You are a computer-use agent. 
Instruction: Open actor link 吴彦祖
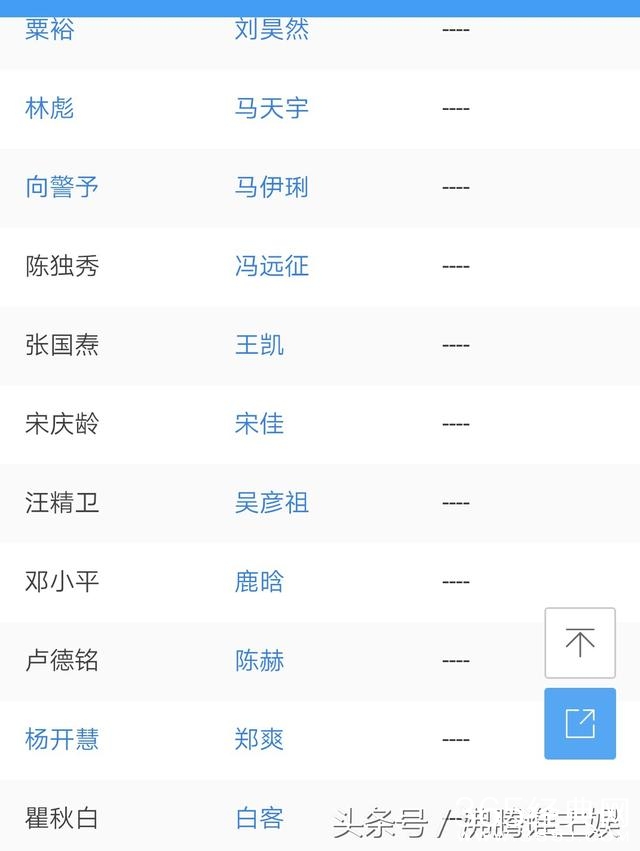click(x=271, y=503)
